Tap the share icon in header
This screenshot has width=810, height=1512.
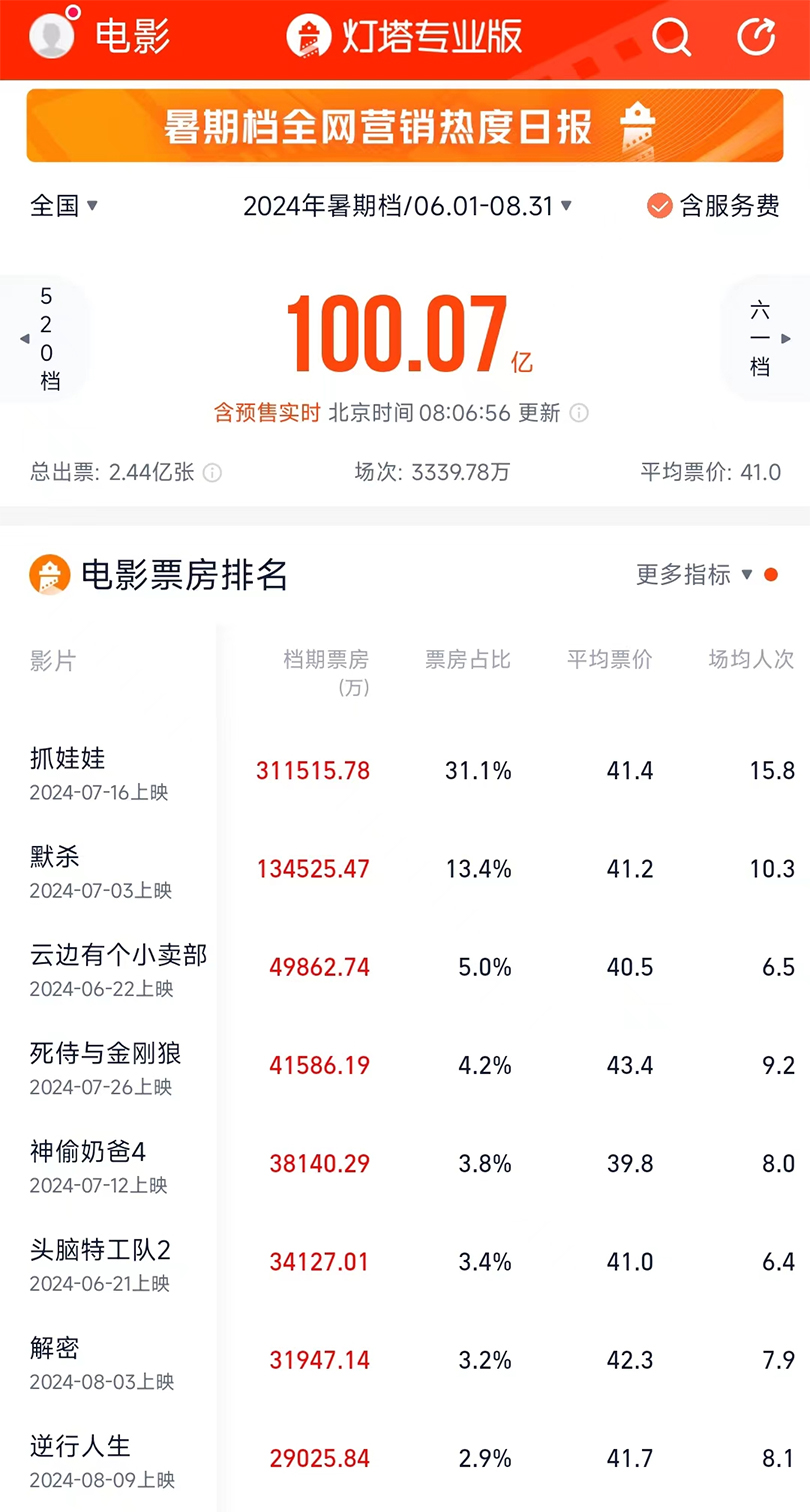[756, 37]
